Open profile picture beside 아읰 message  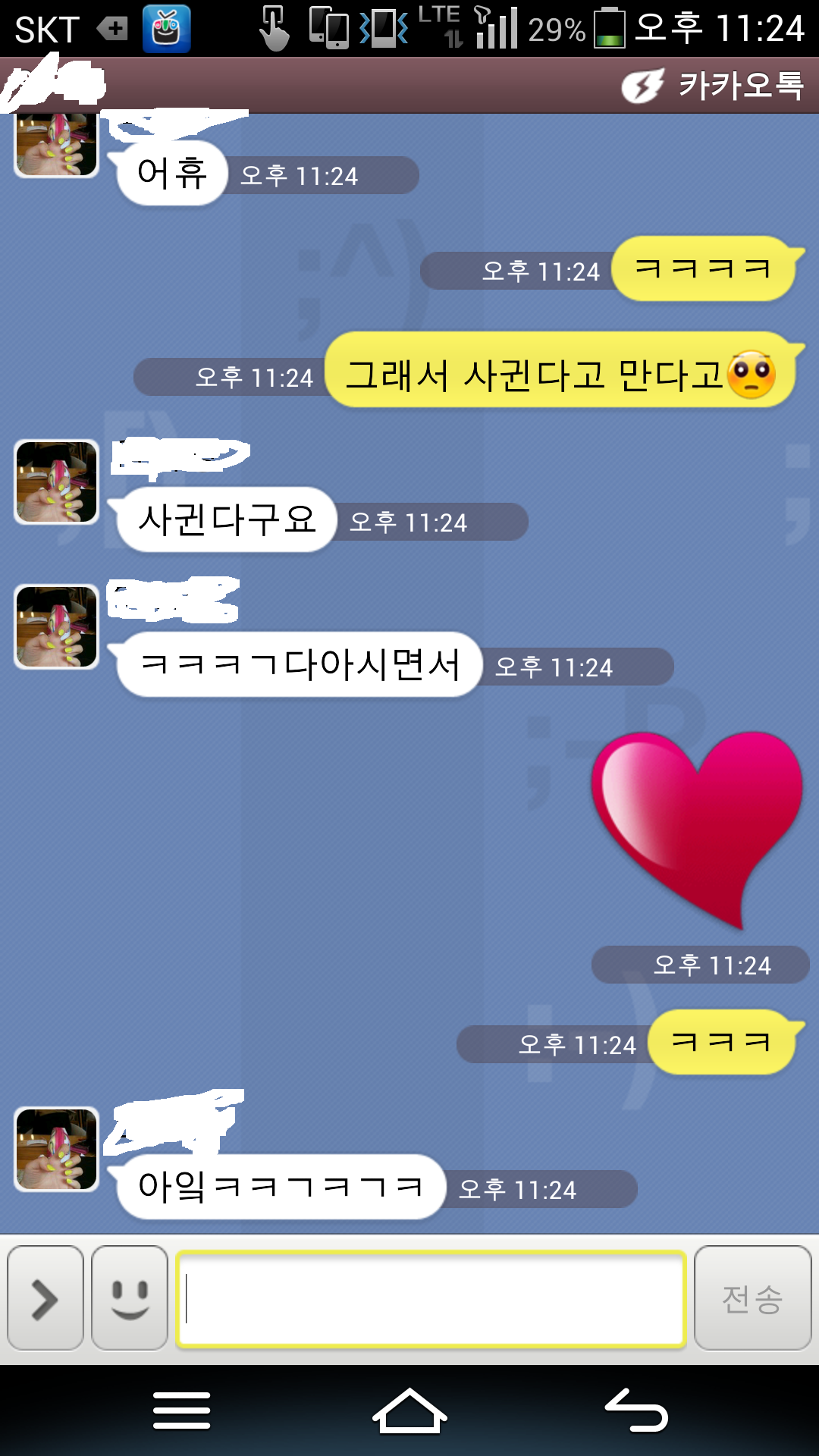[x=57, y=1149]
